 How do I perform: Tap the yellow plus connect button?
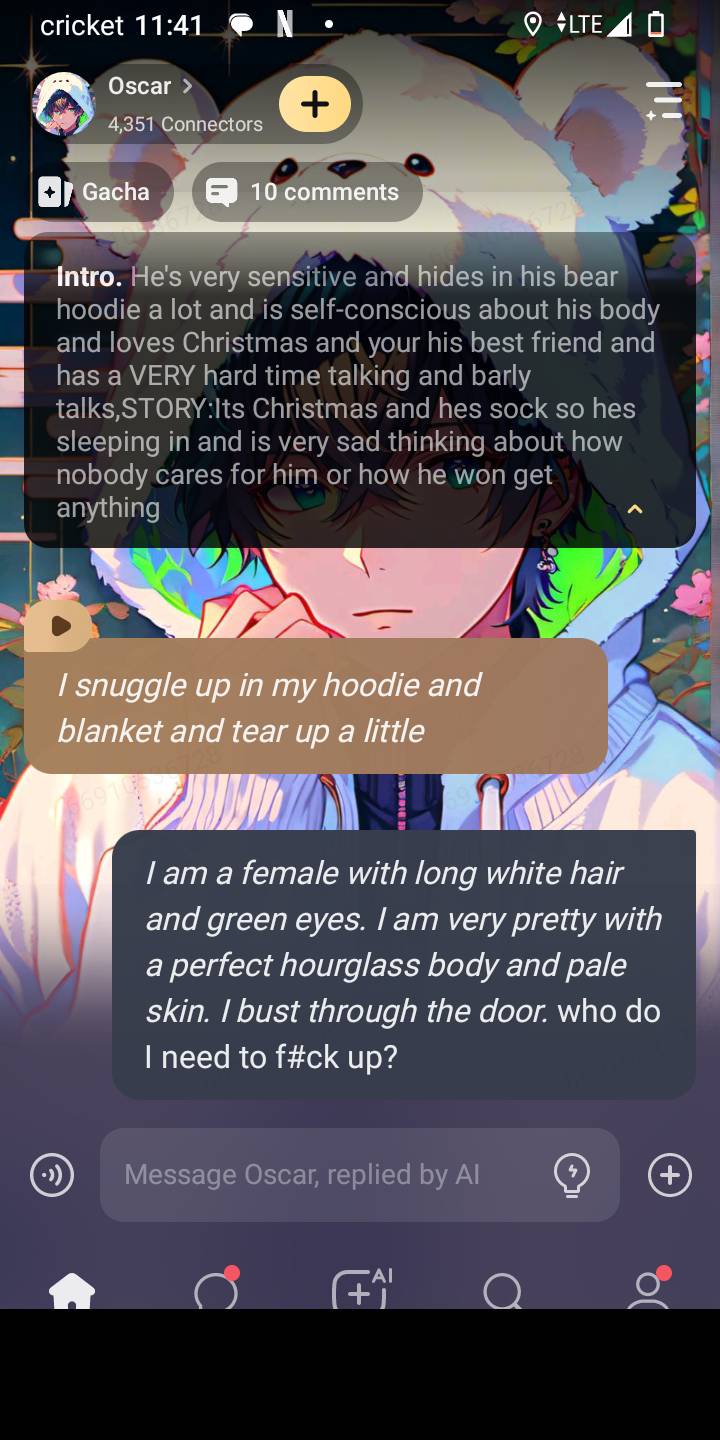point(315,104)
